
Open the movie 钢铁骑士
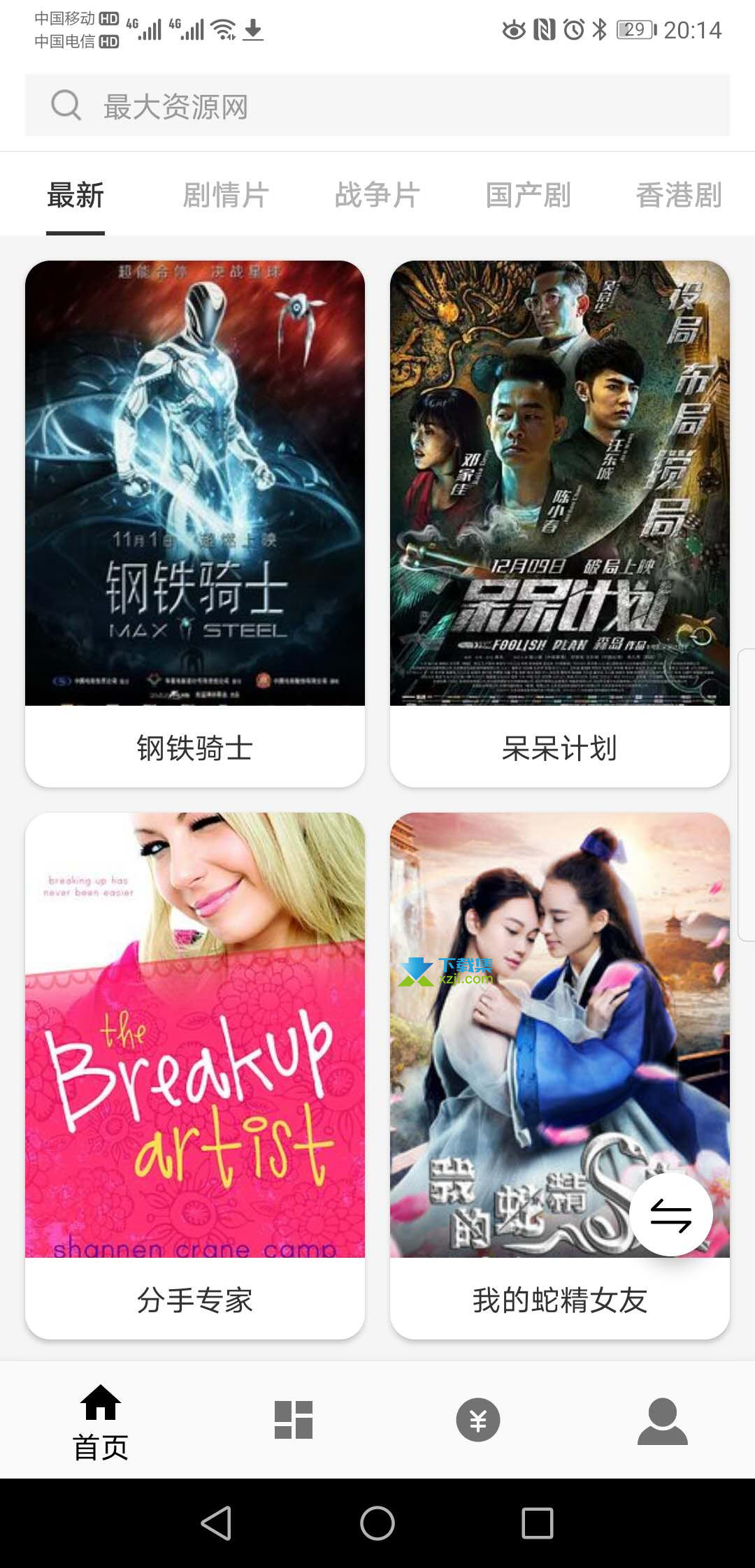tap(195, 524)
